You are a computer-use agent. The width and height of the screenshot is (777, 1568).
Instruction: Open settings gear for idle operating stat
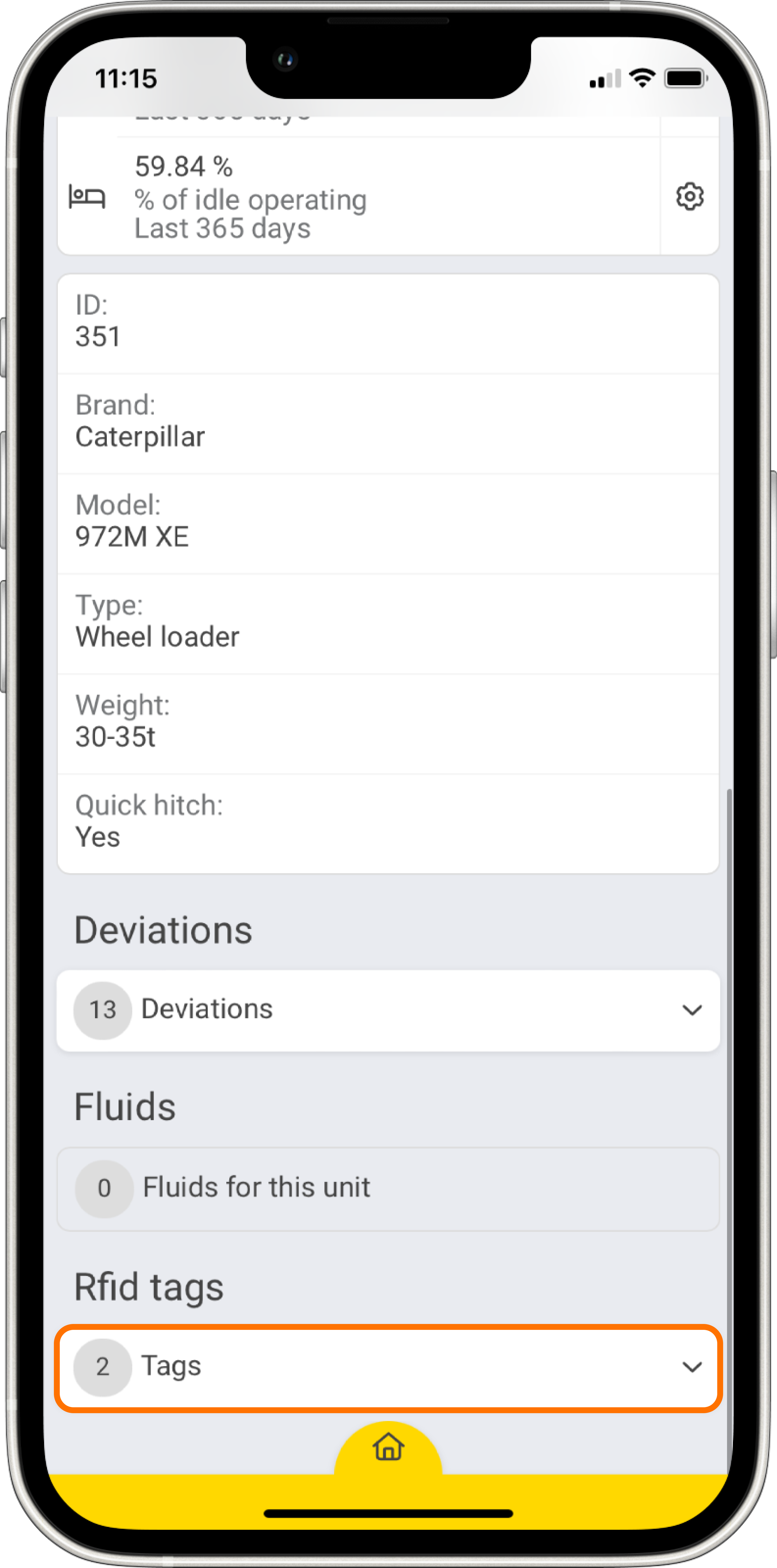(x=689, y=196)
